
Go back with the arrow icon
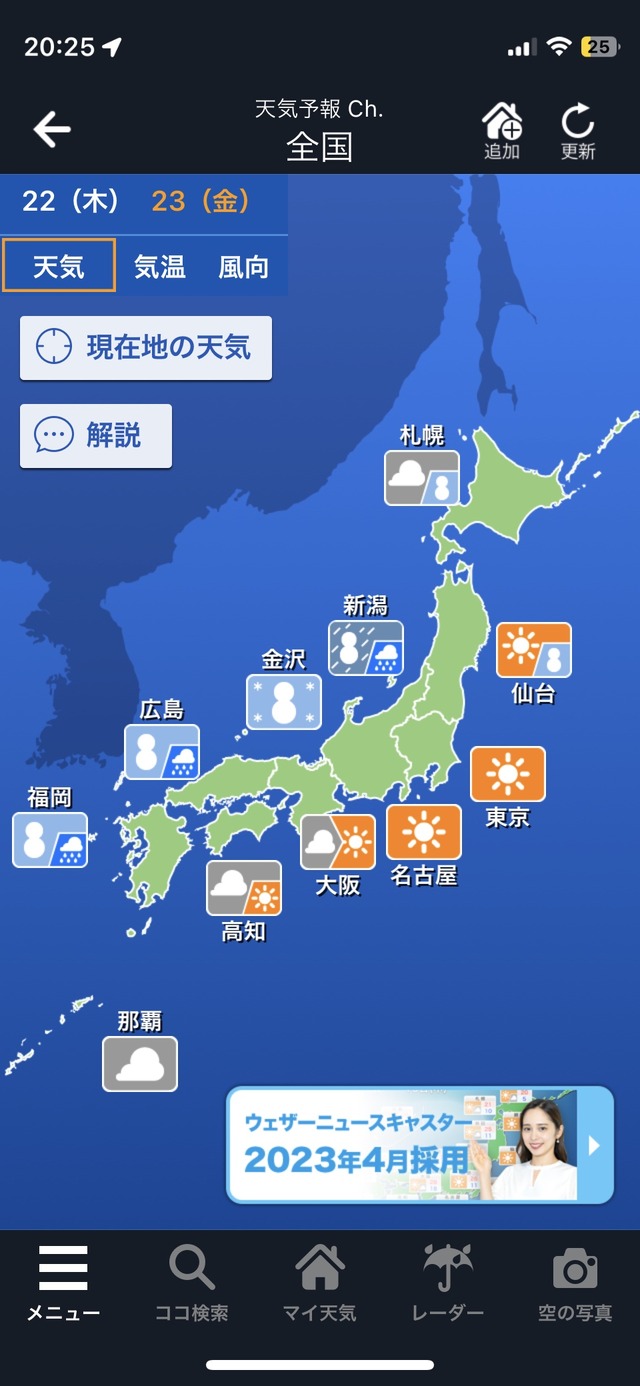pos(52,129)
